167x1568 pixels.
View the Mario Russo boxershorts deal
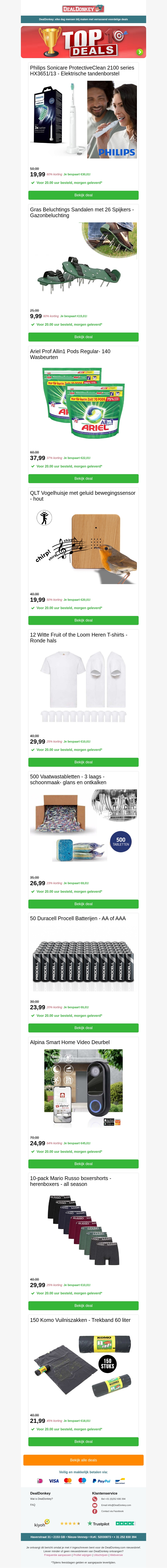coord(83,1306)
